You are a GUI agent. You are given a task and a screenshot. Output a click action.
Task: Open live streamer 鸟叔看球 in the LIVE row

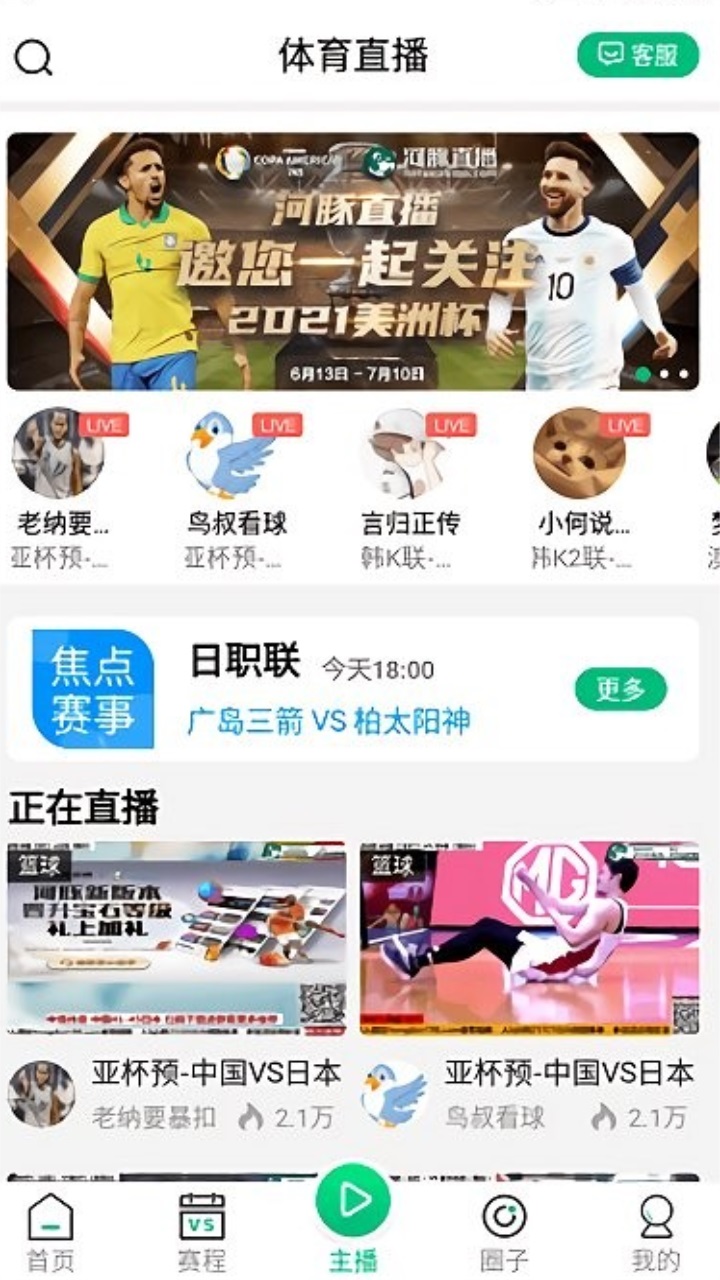coord(231,453)
